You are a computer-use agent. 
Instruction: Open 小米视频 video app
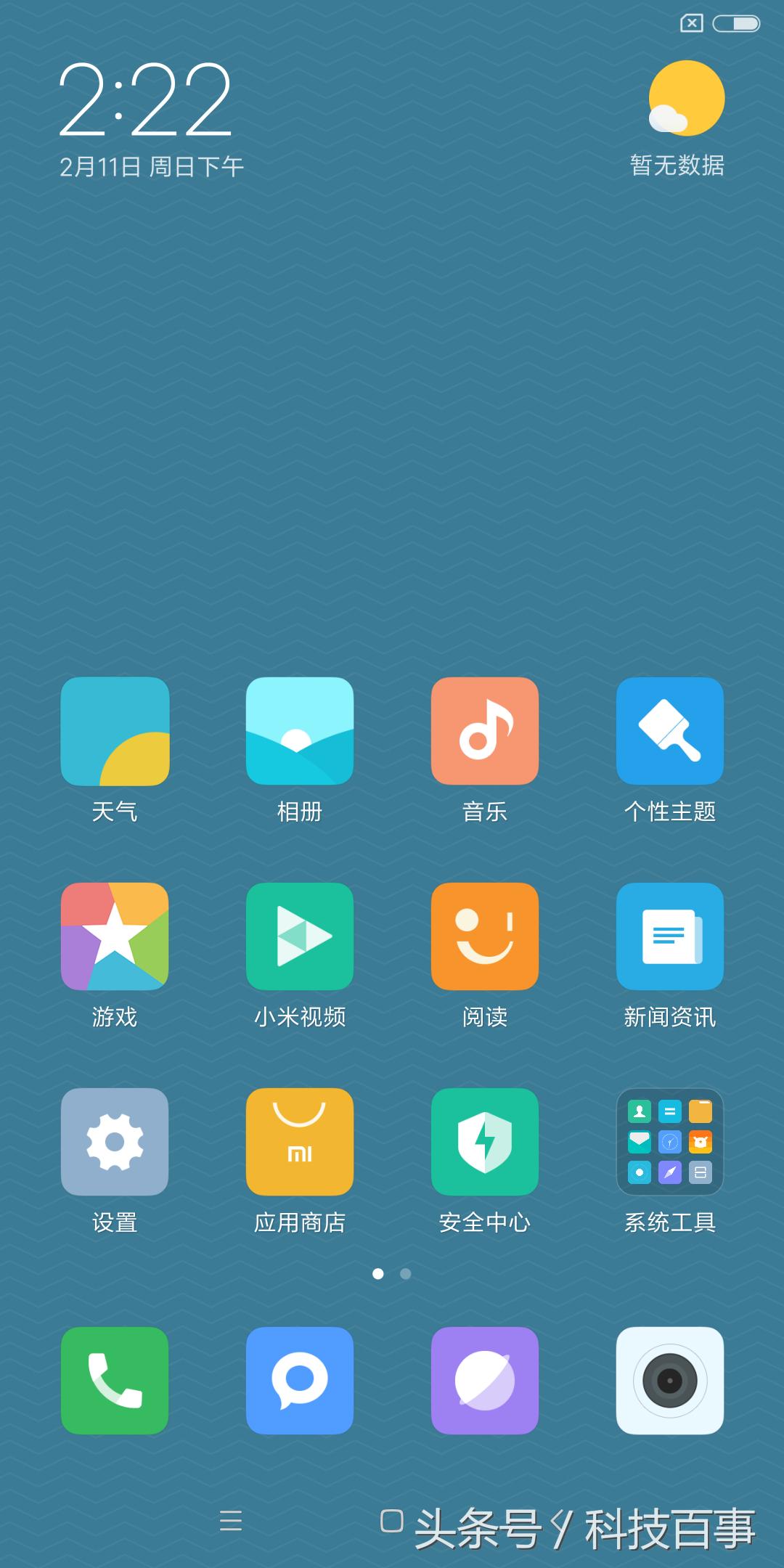300,937
